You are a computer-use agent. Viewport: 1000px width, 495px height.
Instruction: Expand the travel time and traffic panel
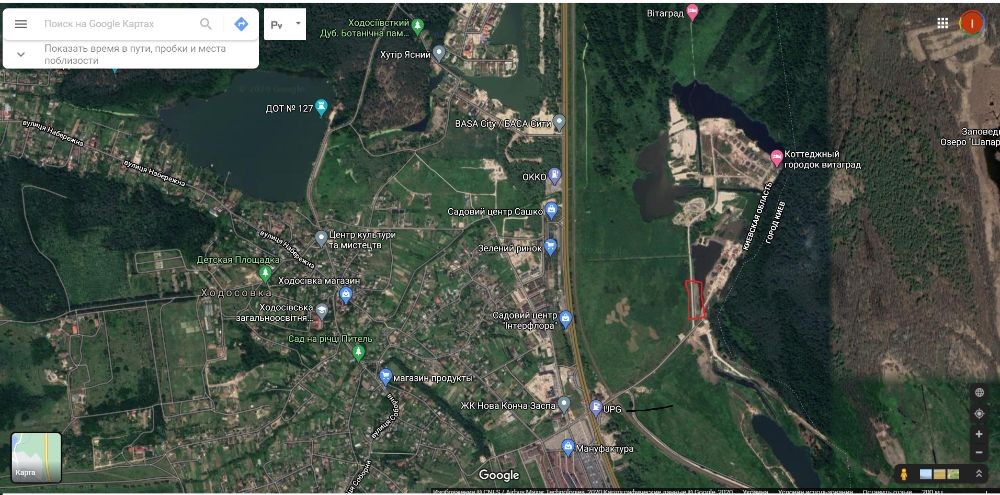(x=21, y=55)
